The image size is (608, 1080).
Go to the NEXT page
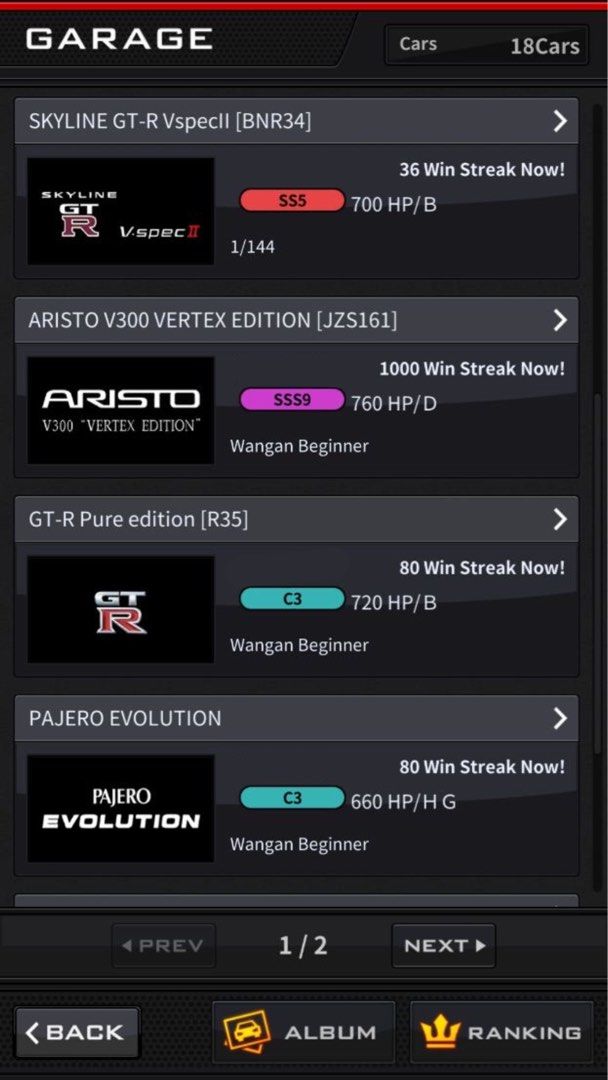444,945
